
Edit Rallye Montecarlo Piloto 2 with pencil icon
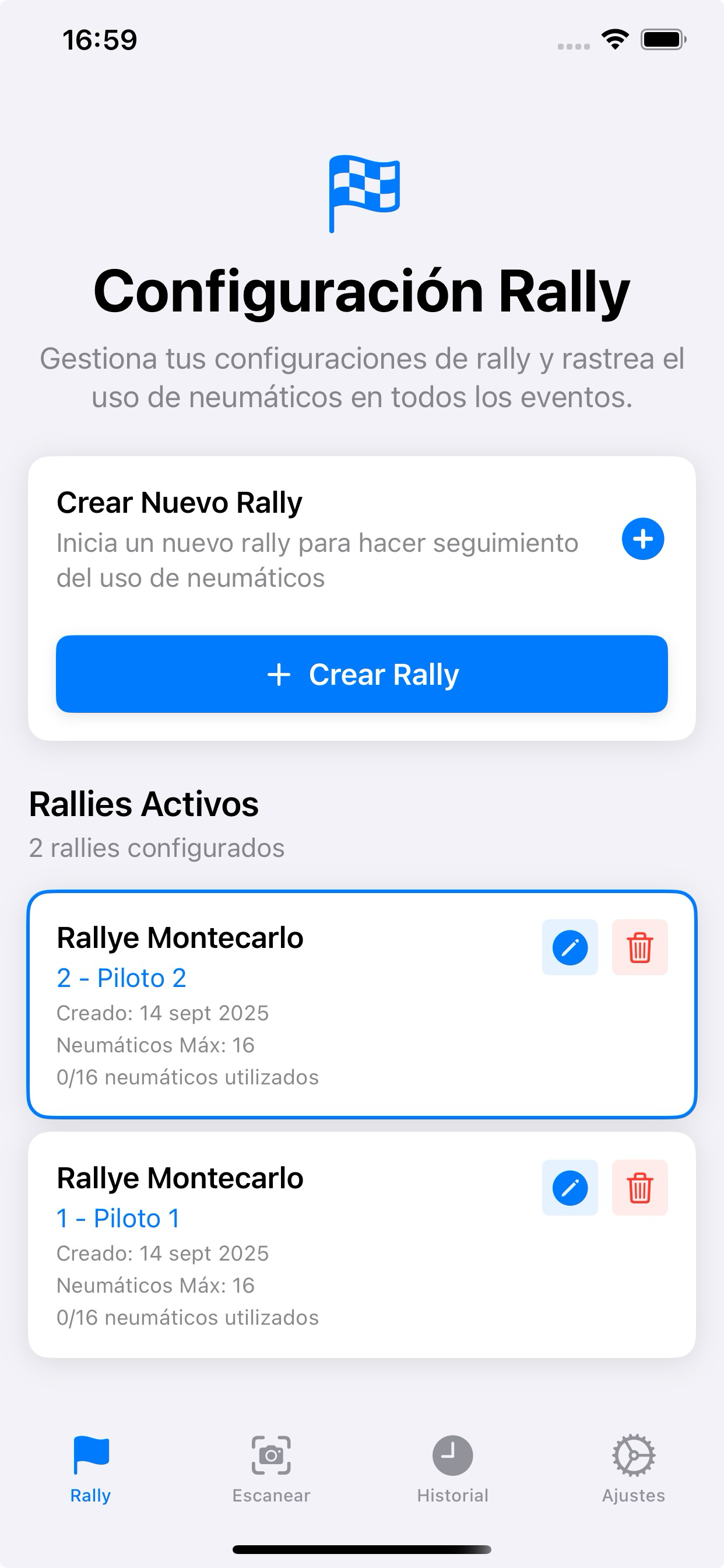[x=570, y=948]
